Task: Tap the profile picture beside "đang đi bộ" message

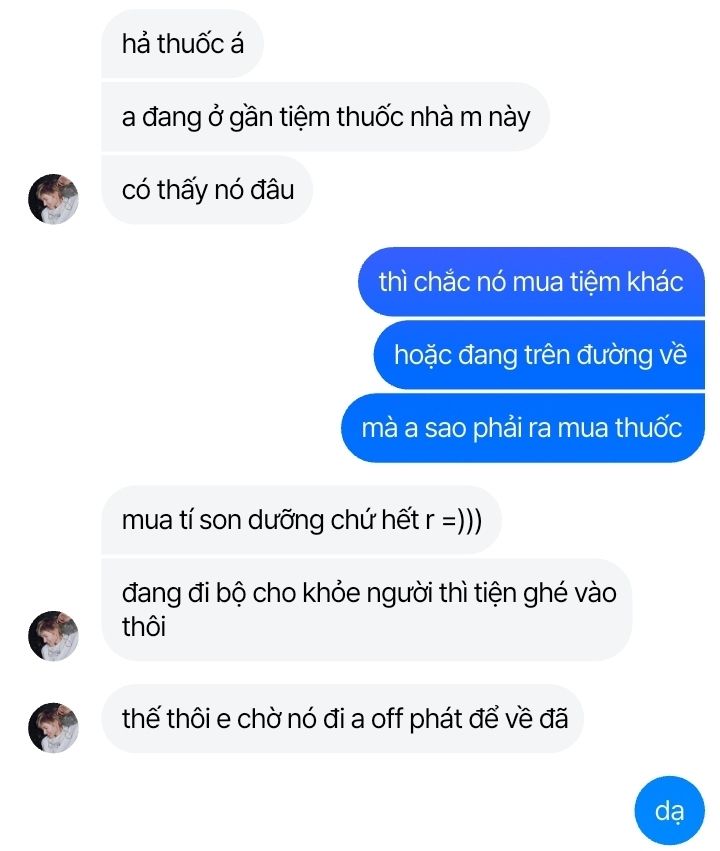Action: pyautogui.click(x=53, y=635)
